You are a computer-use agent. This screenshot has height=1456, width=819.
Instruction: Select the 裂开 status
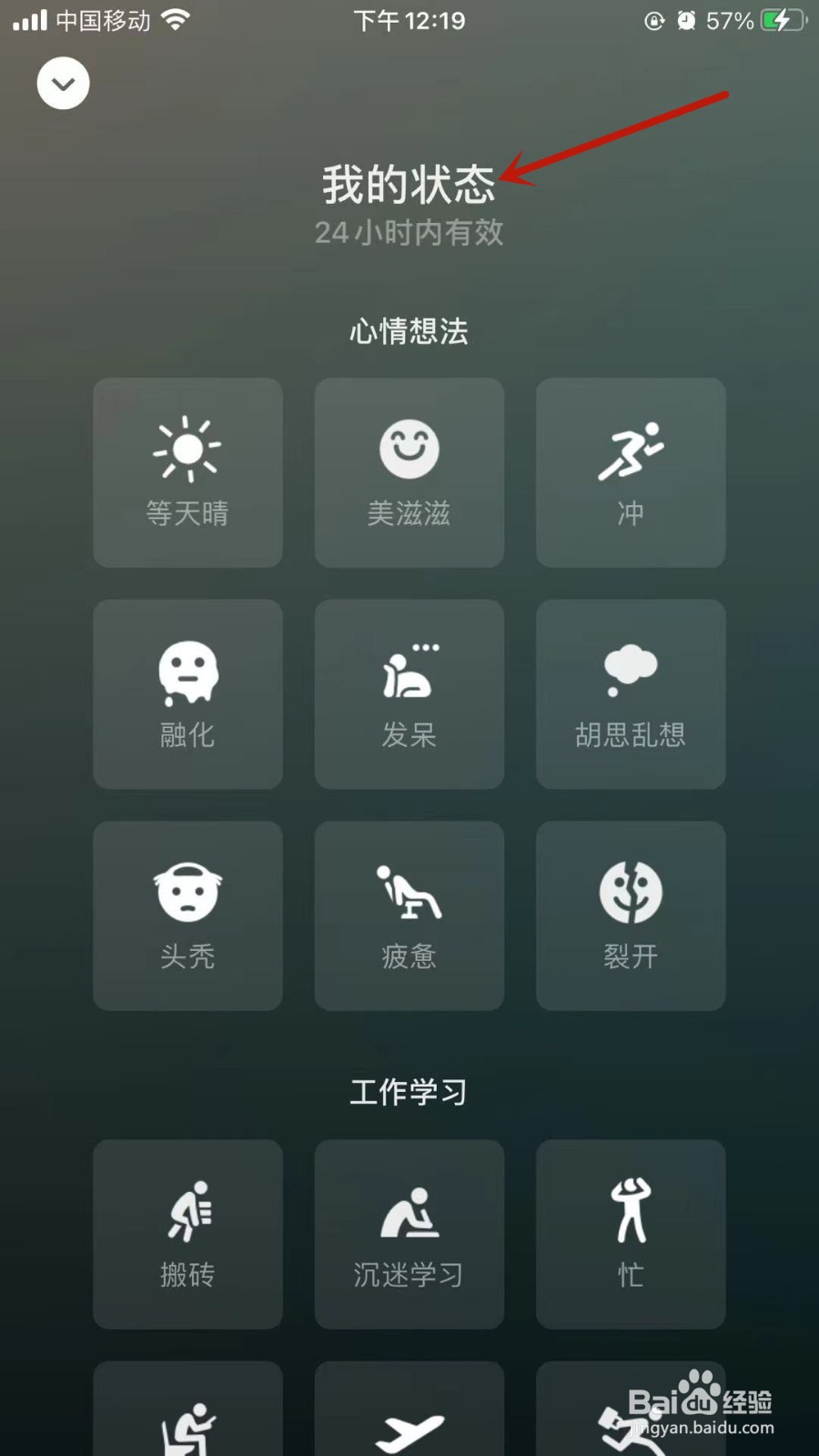click(x=631, y=915)
